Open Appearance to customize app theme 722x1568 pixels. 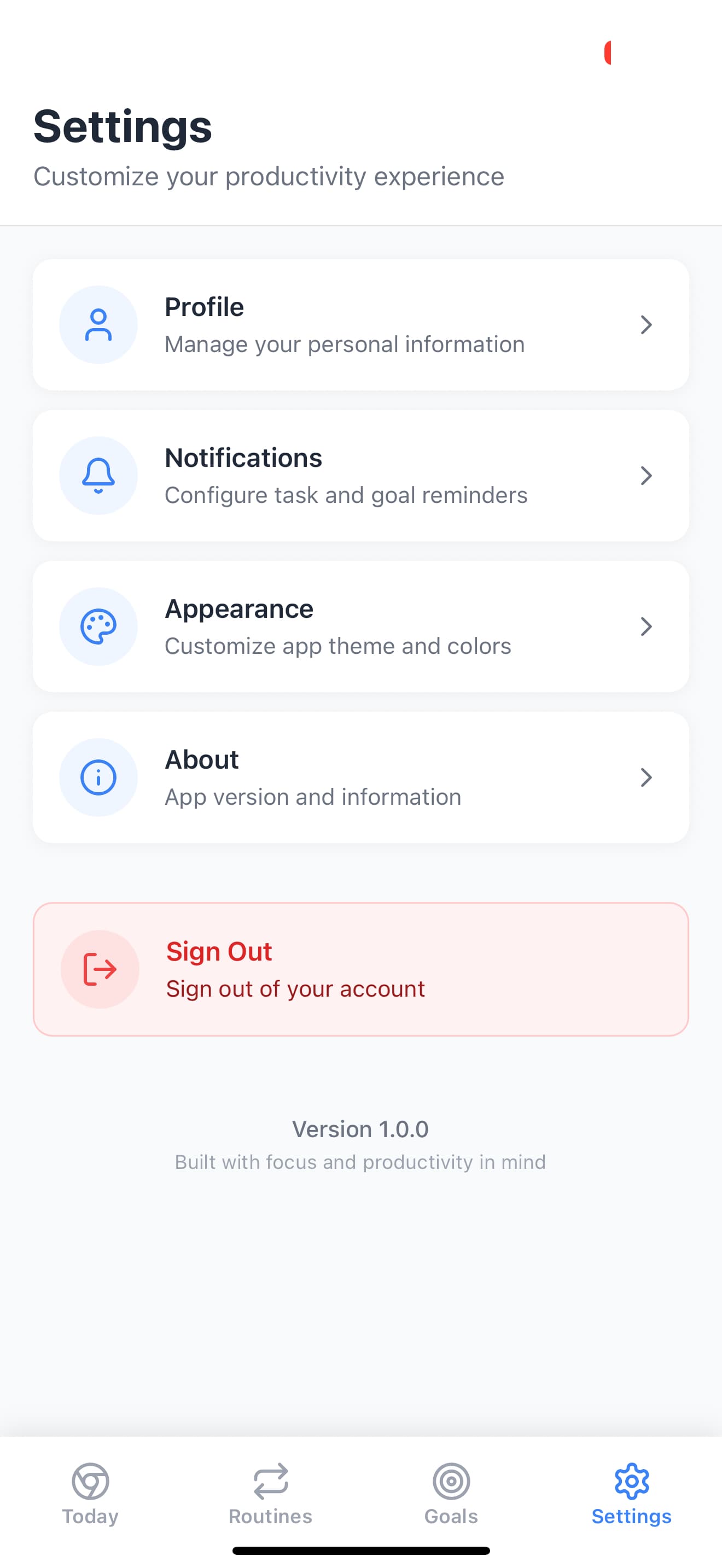pos(360,626)
